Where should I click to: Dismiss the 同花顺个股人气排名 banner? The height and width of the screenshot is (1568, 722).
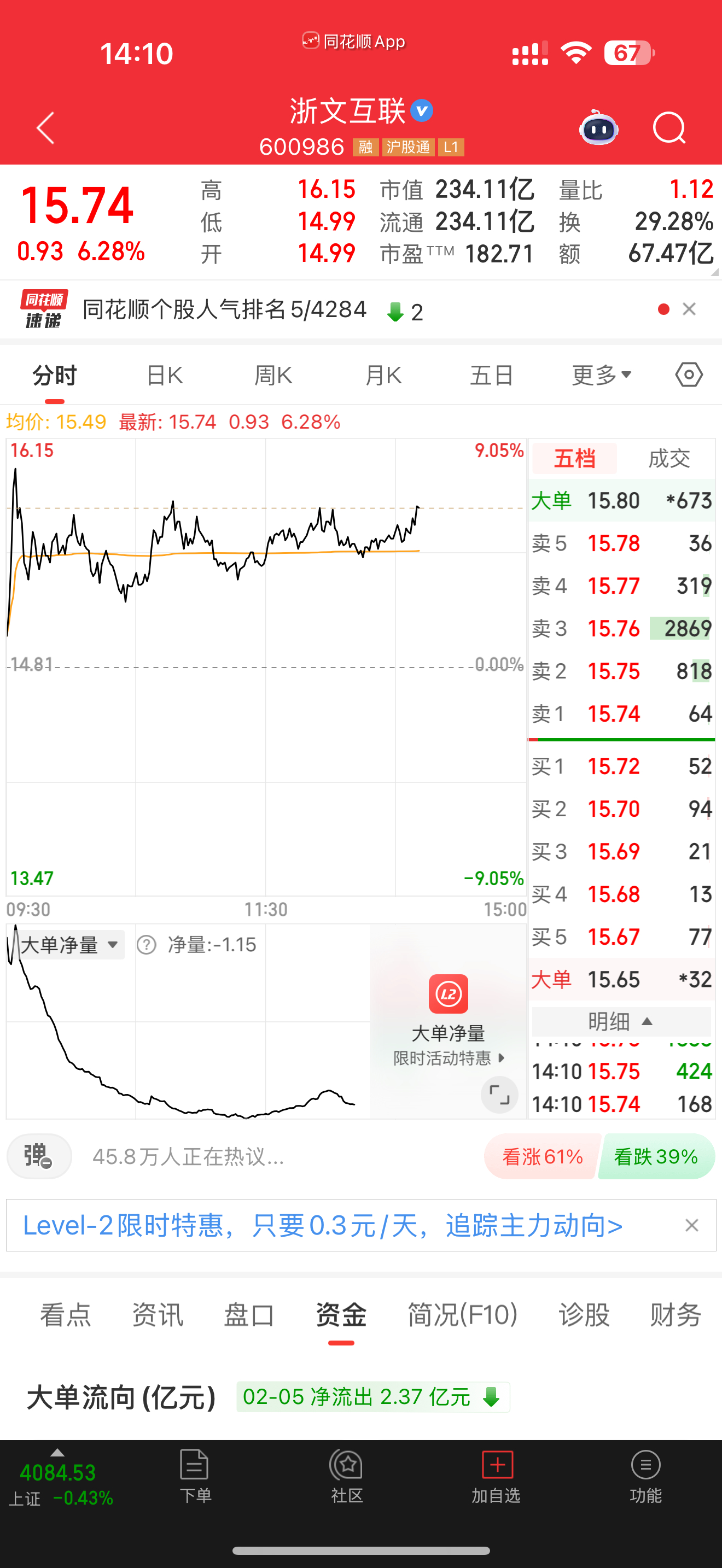coord(689,309)
